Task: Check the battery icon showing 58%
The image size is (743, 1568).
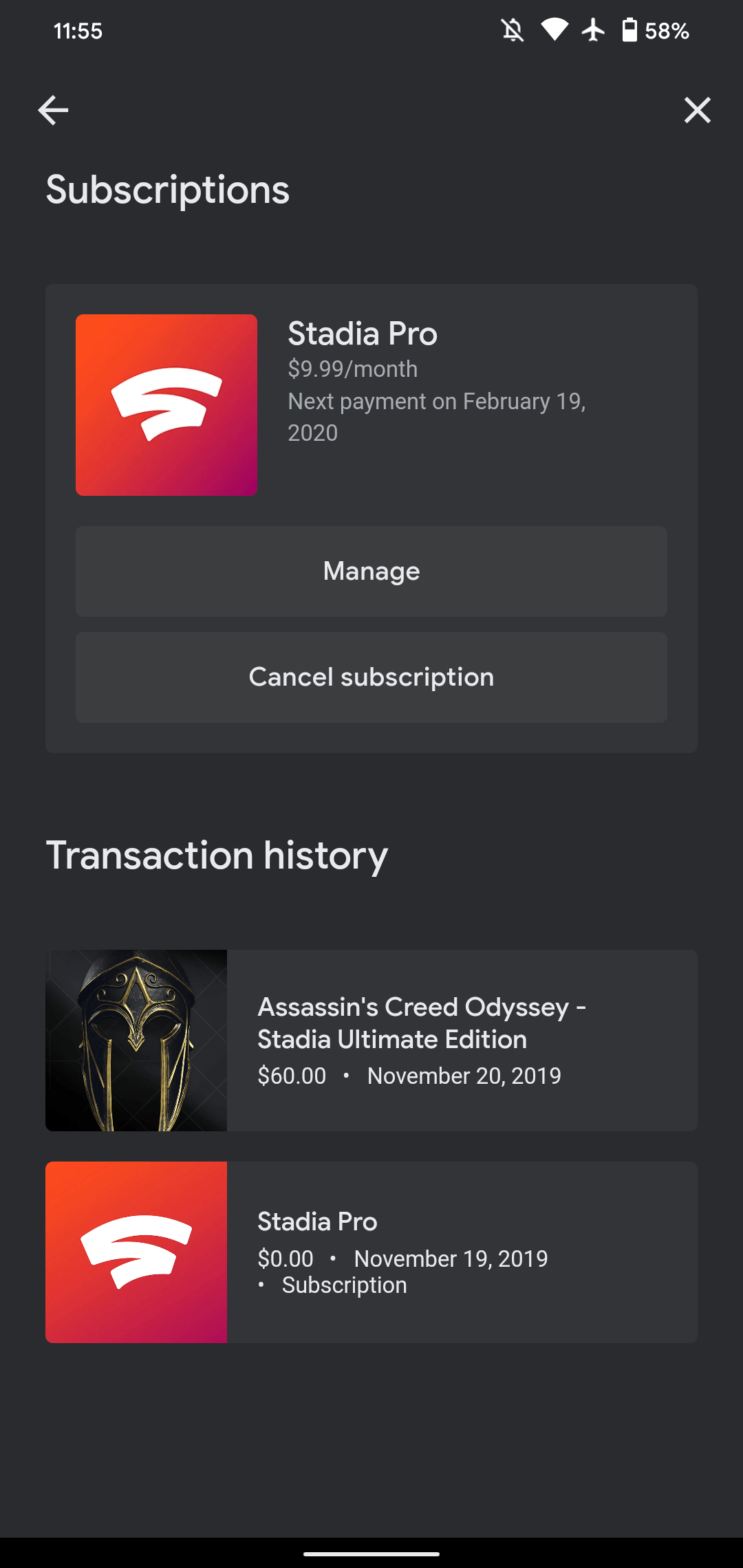Action: (631, 30)
